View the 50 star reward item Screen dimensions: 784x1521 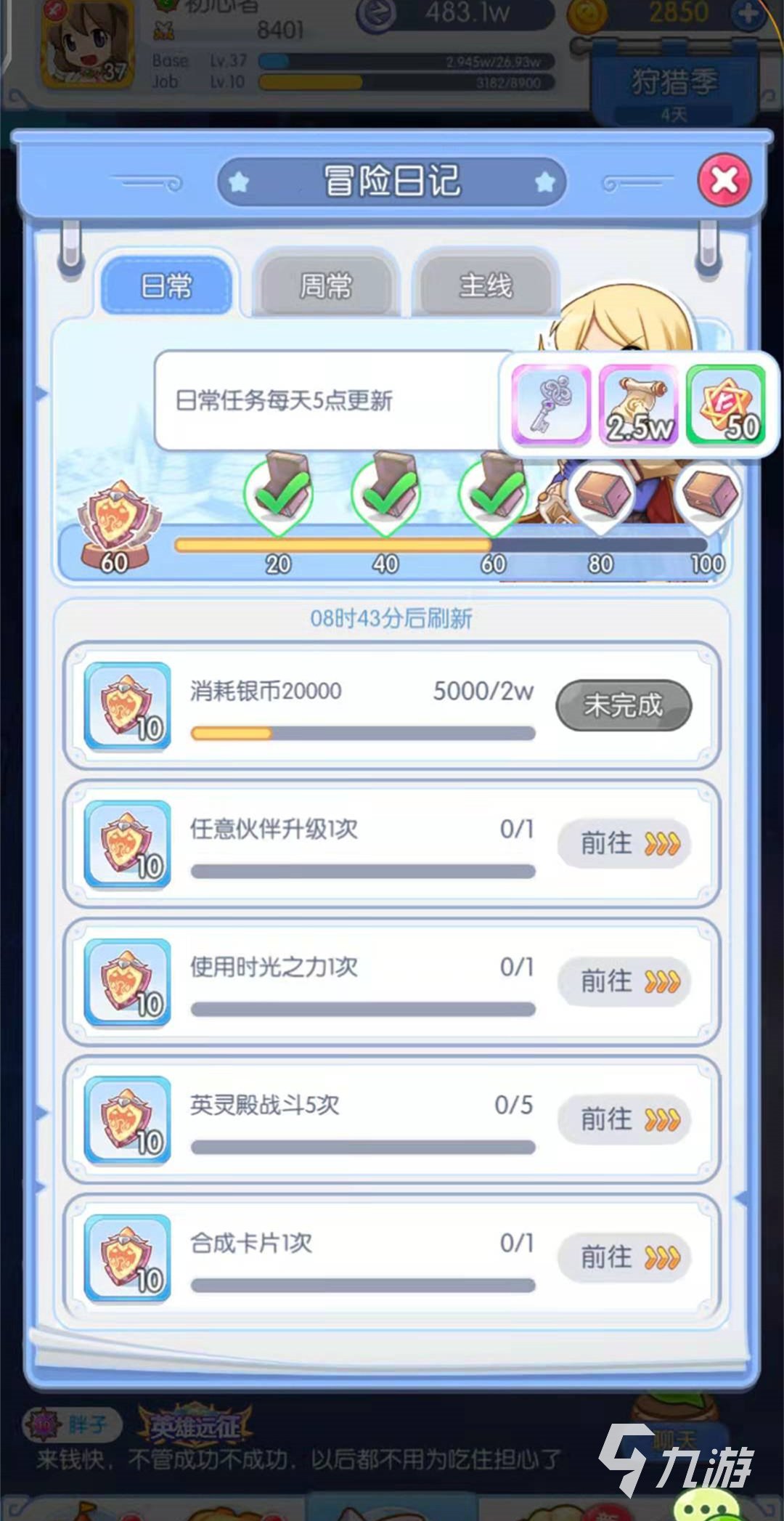727,405
